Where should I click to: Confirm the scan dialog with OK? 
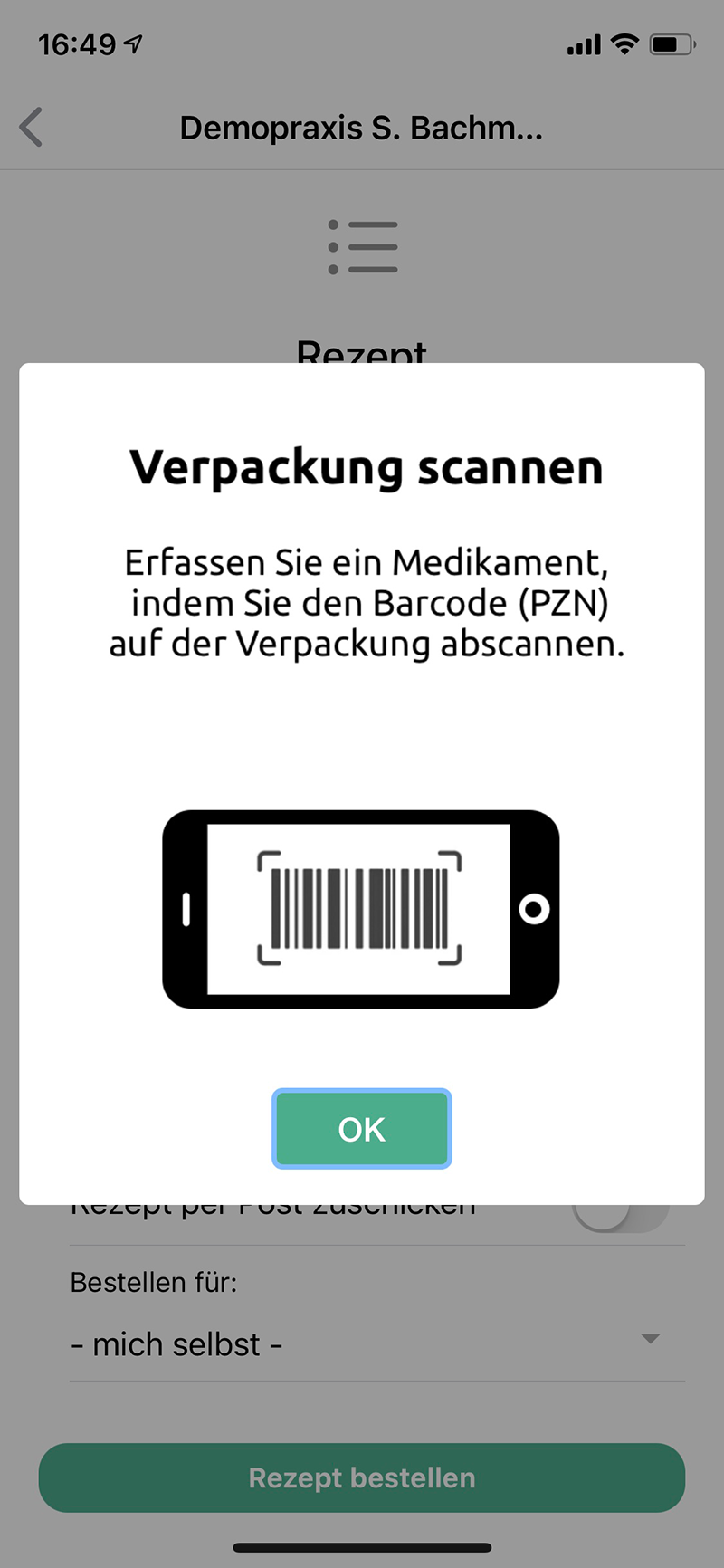(x=361, y=1128)
